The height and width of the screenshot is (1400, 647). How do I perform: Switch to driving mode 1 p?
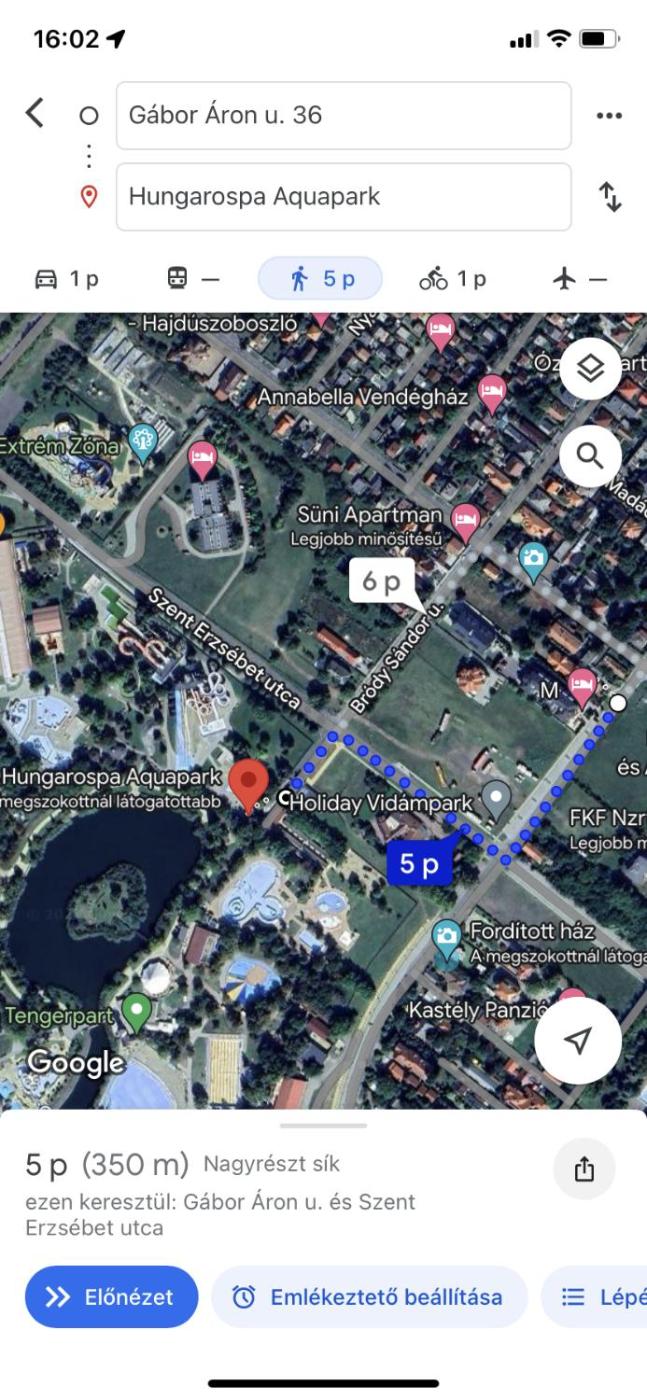67,280
